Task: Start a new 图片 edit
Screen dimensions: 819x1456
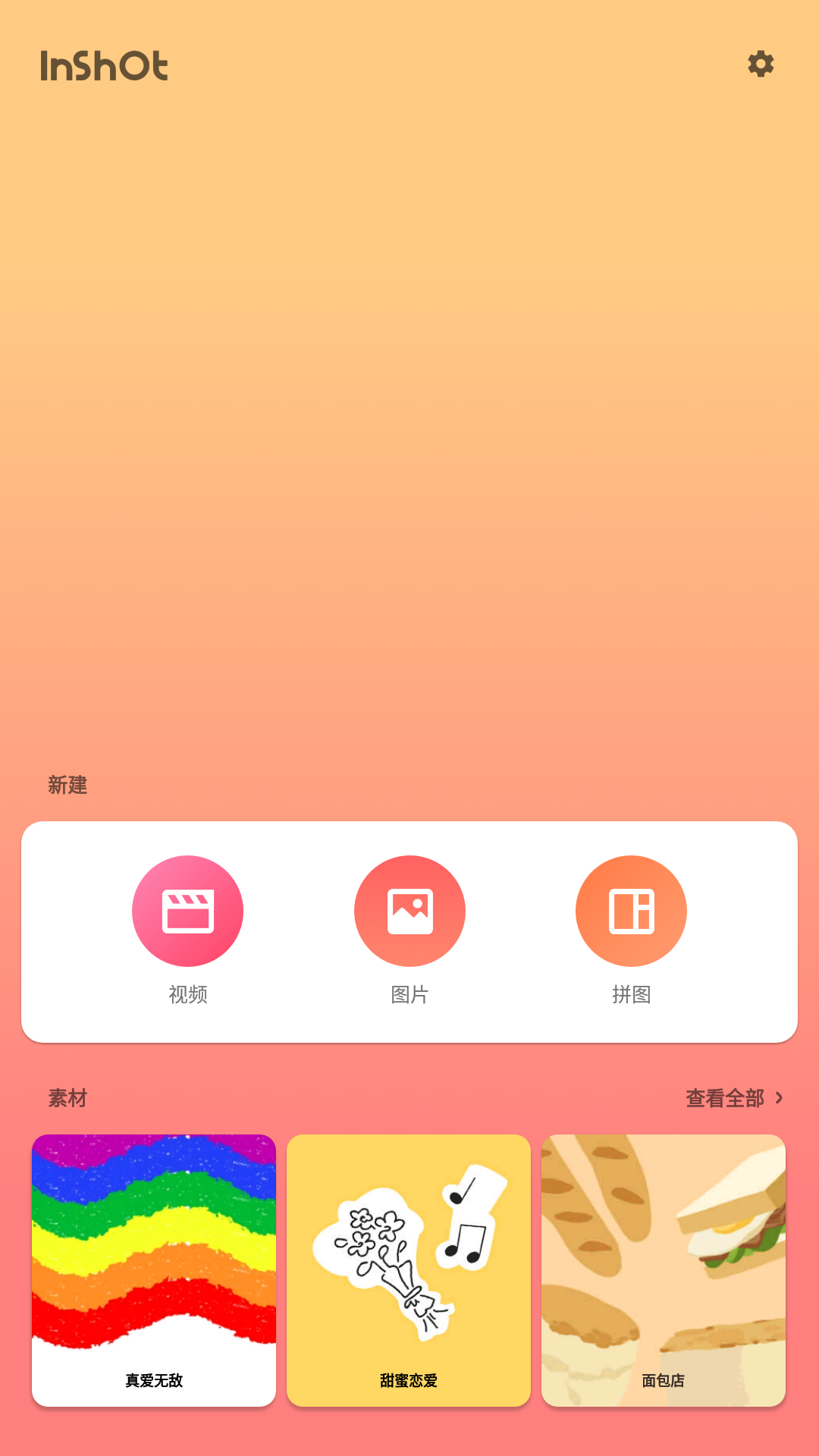Action: 409,911
